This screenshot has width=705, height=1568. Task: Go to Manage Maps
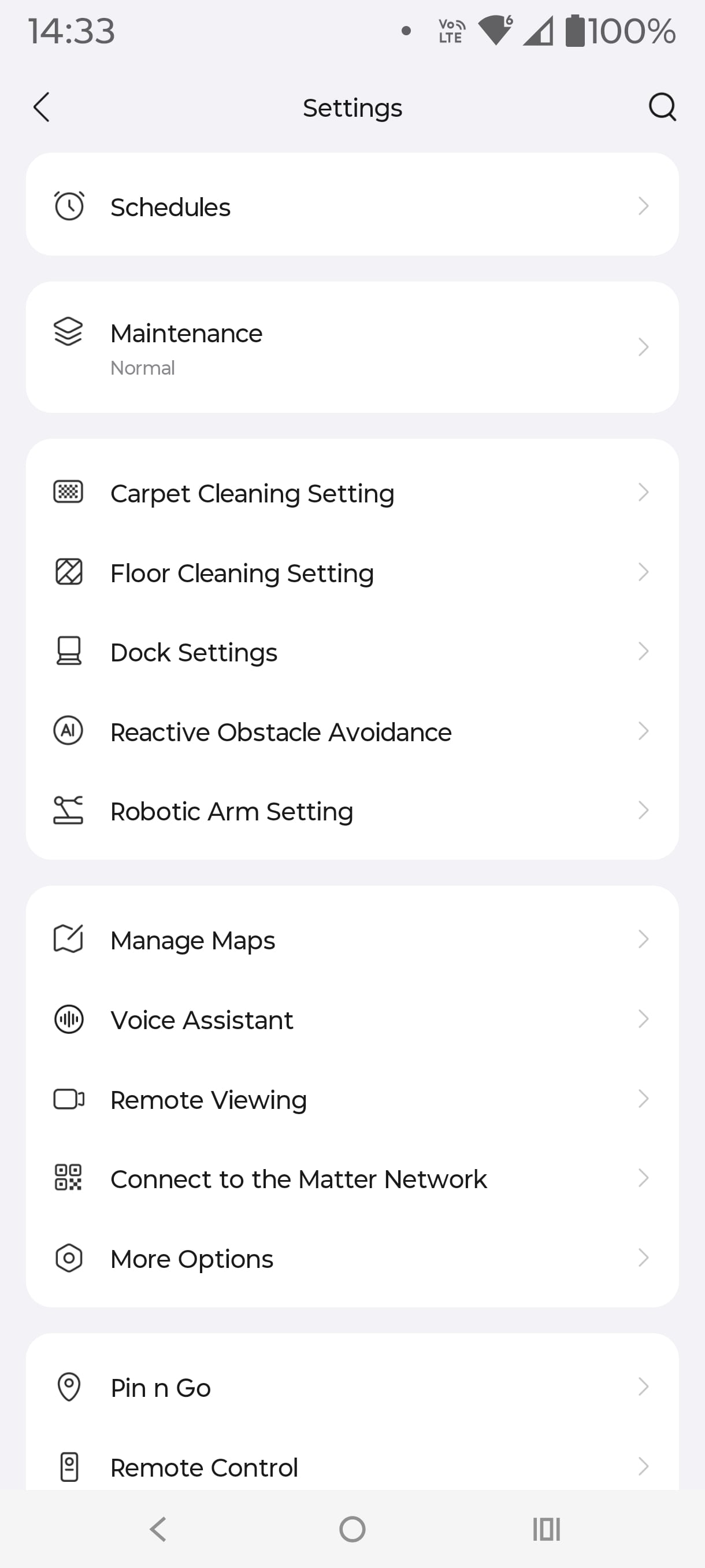352,940
